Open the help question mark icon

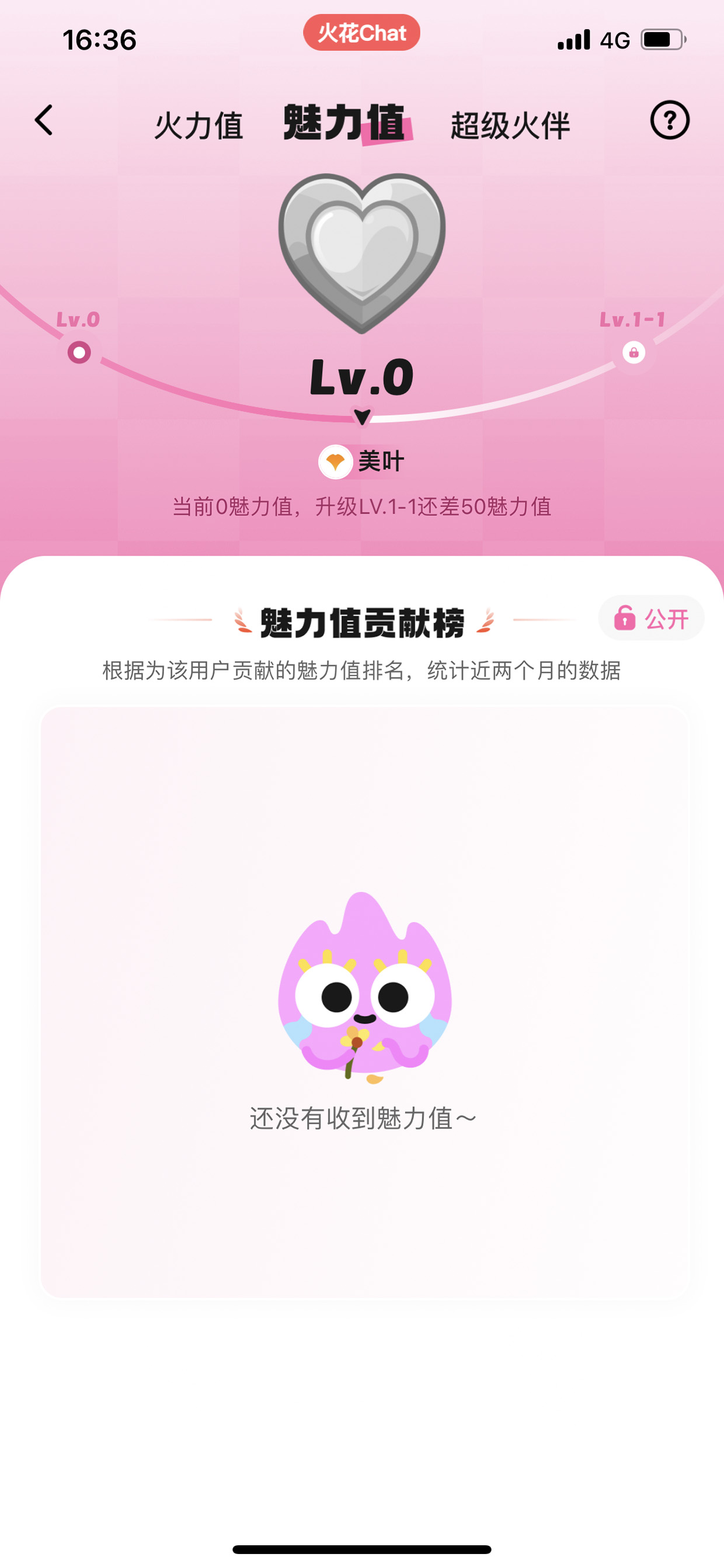(669, 120)
